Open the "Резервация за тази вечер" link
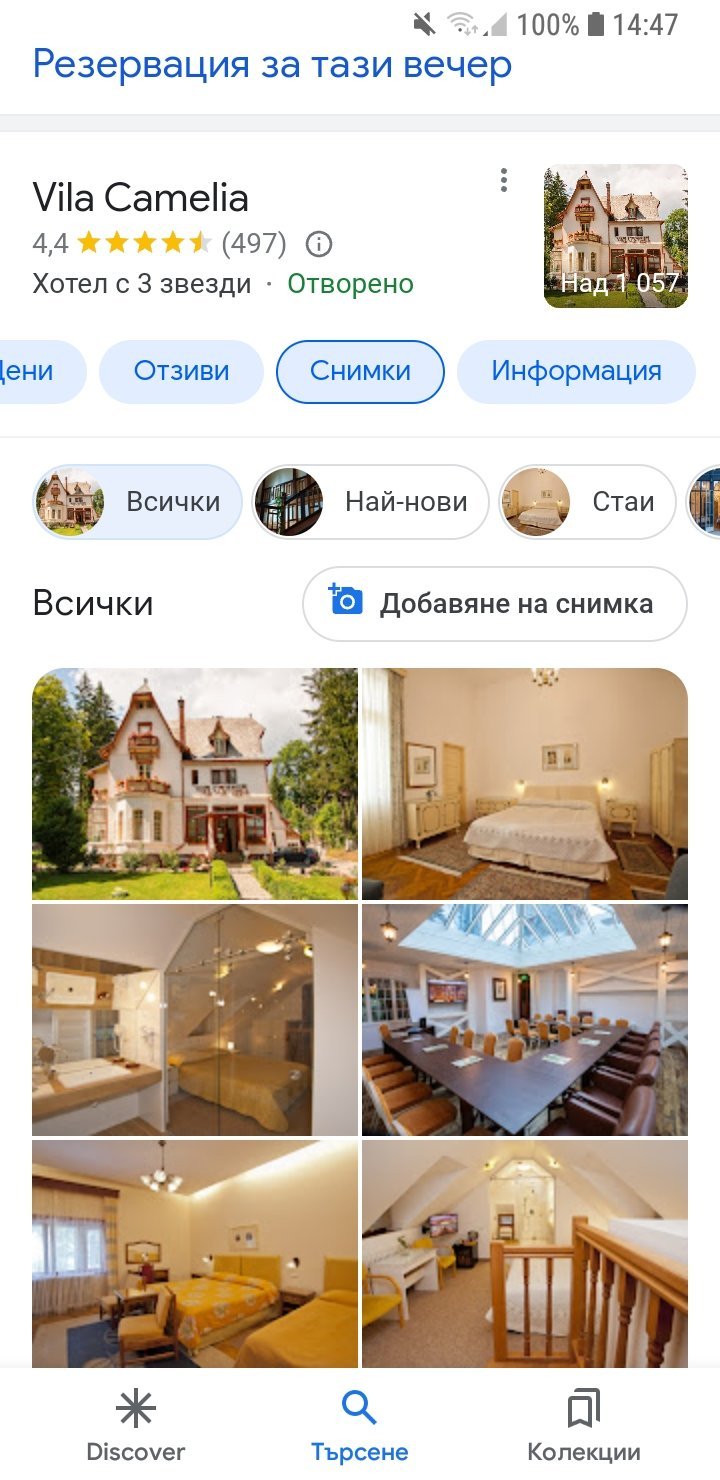720x1480 pixels. click(x=272, y=65)
